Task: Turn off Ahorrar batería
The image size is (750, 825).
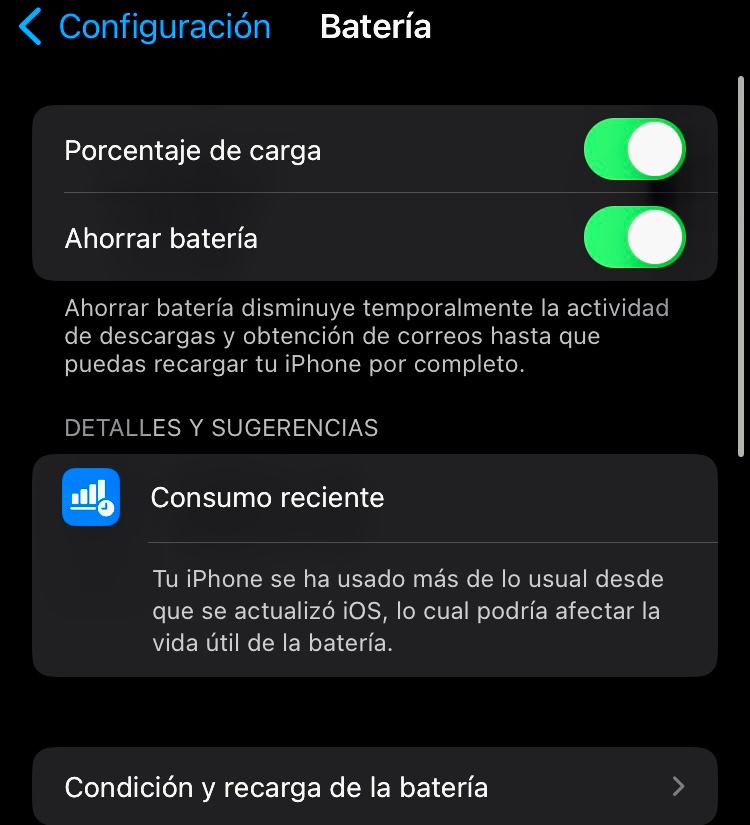Action: click(634, 238)
